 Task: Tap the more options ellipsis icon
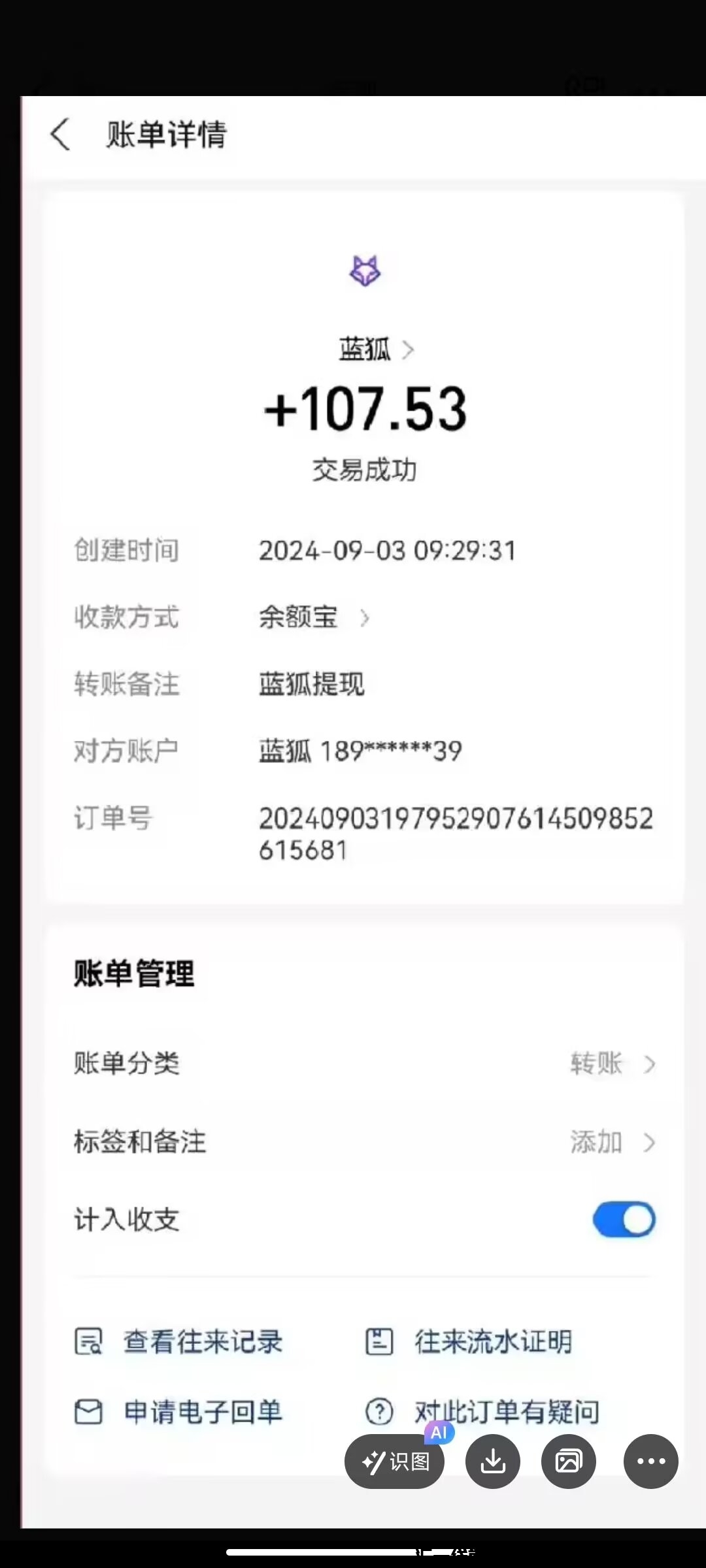[651, 1462]
